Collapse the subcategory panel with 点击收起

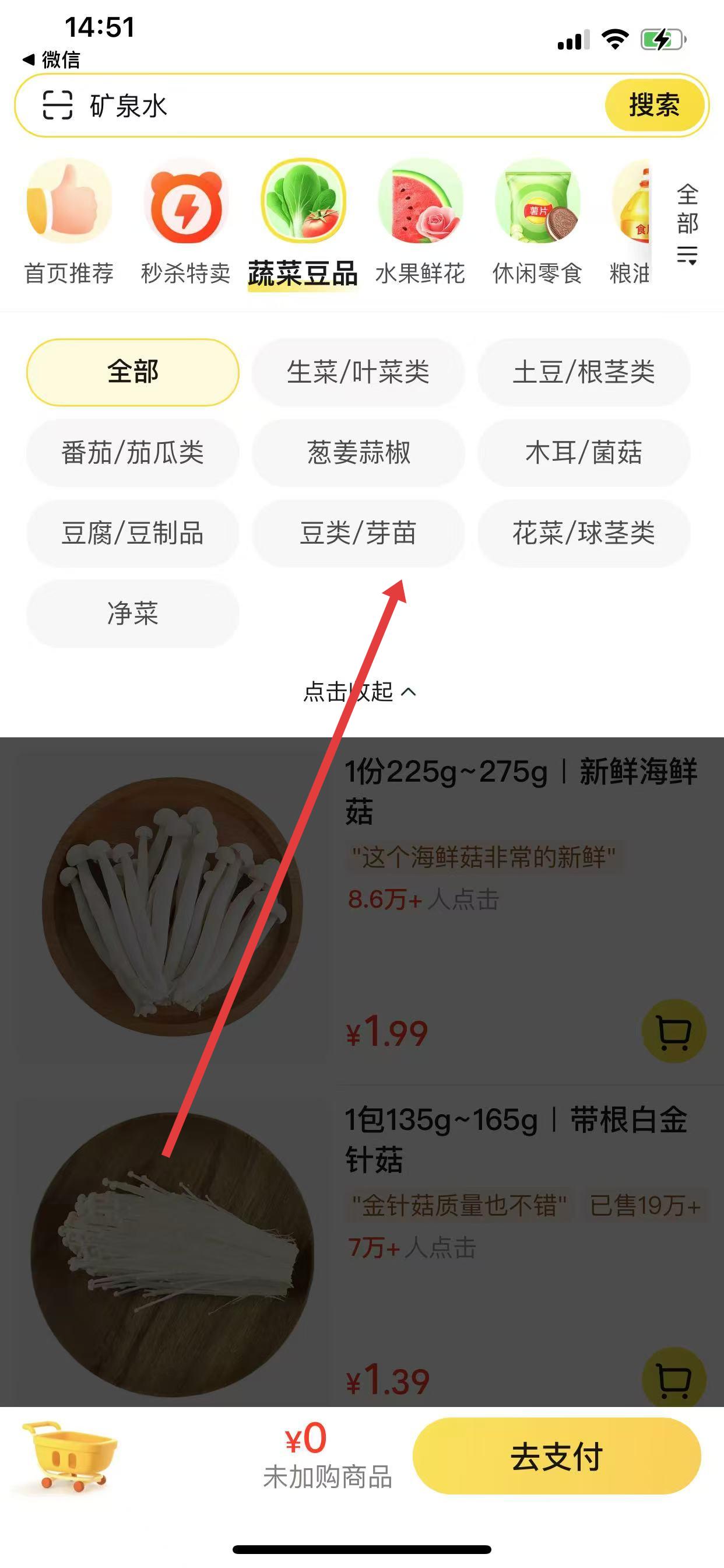tap(360, 692)
